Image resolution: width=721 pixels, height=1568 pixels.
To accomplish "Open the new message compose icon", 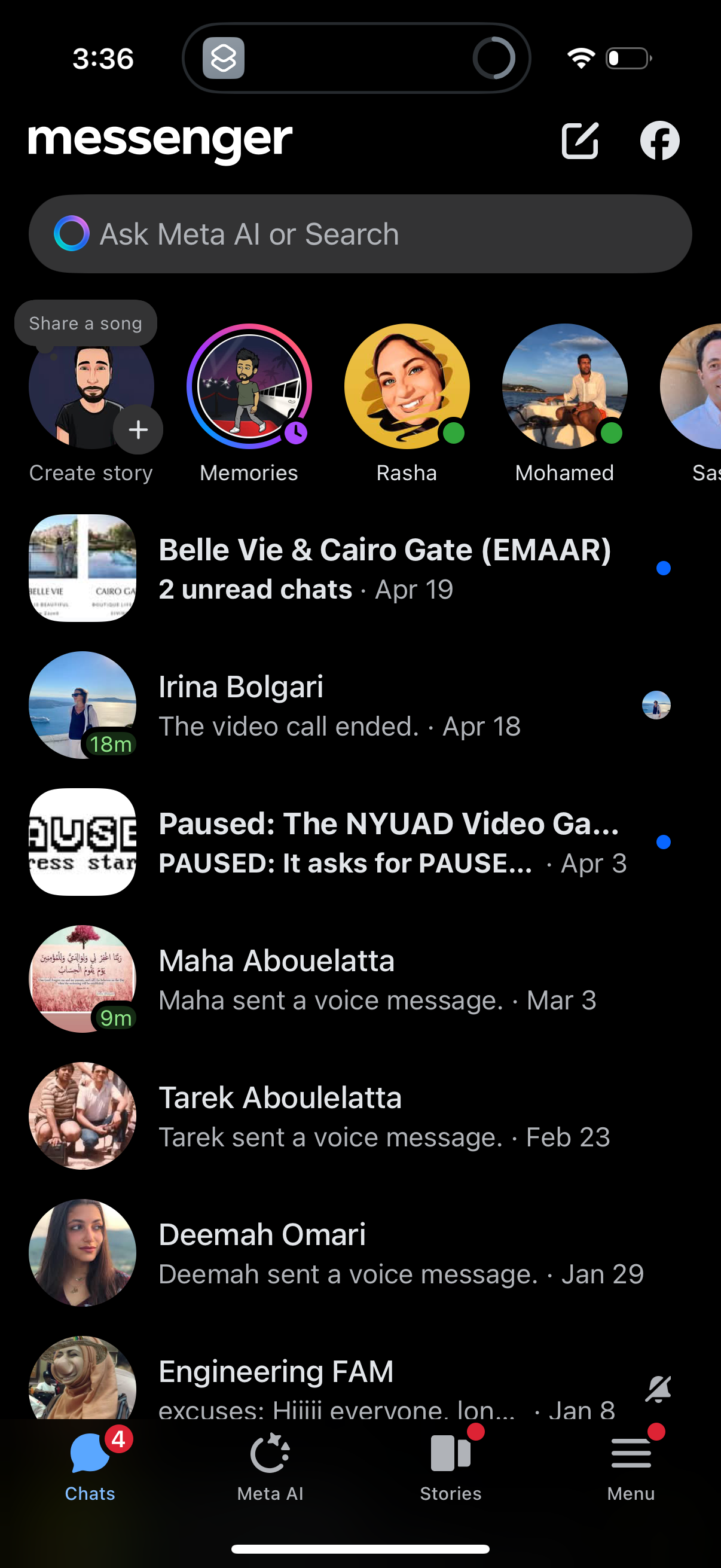I will click(581, 140).
